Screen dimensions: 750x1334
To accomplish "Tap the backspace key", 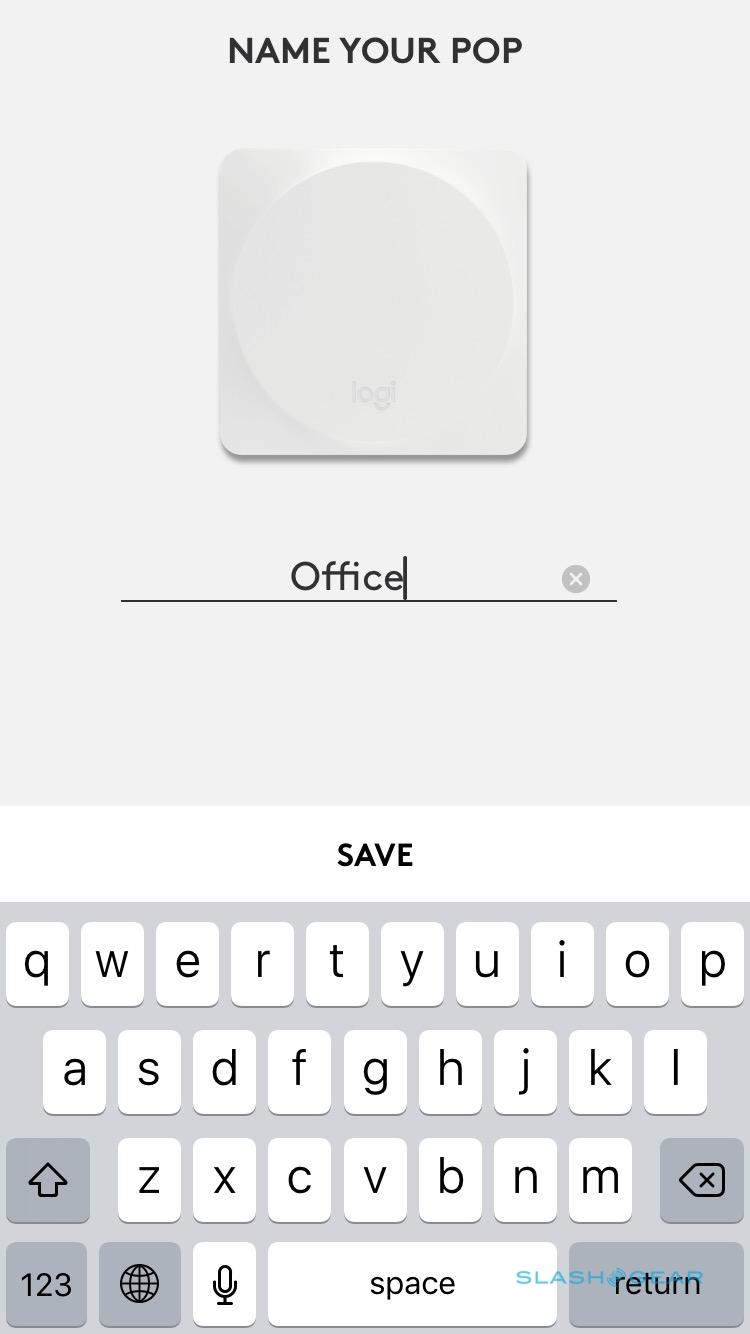I will click(701, 1180).
